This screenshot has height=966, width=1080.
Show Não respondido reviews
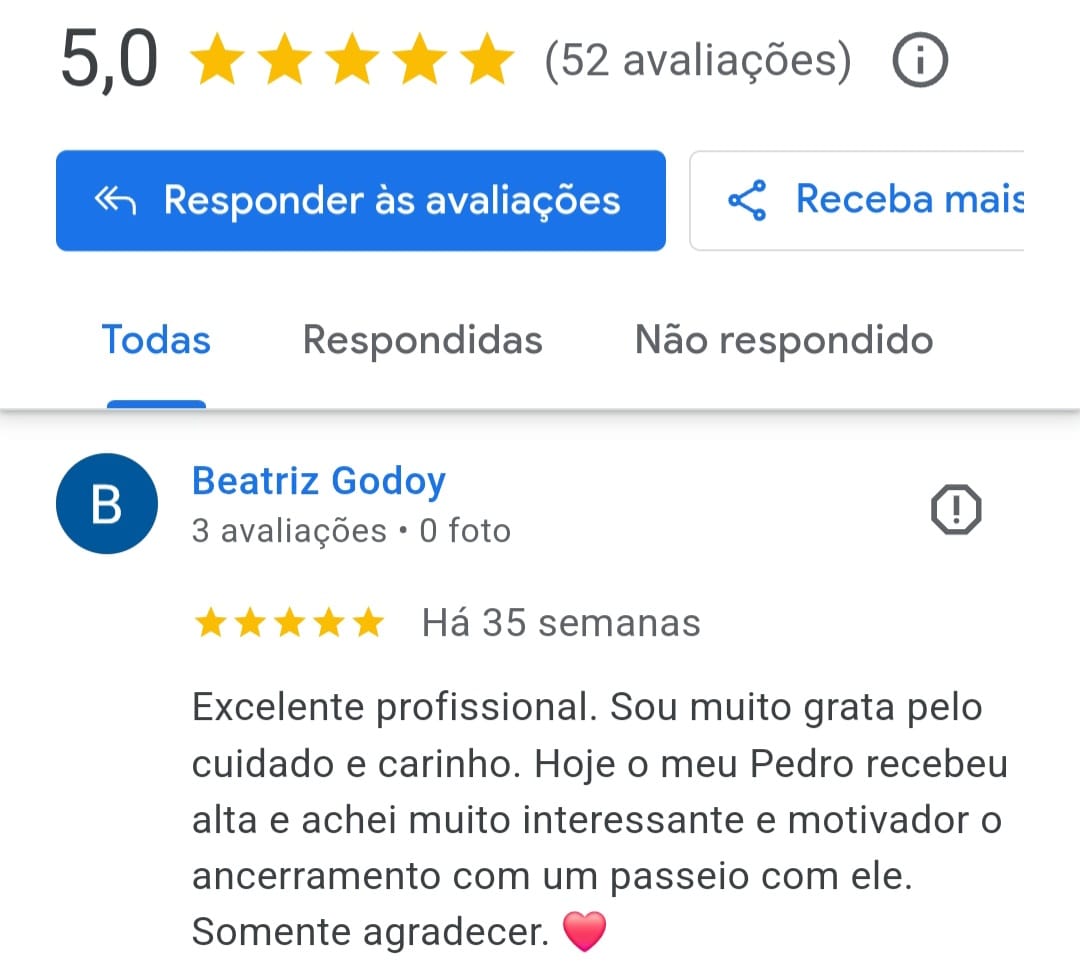[x=783, y=341]
